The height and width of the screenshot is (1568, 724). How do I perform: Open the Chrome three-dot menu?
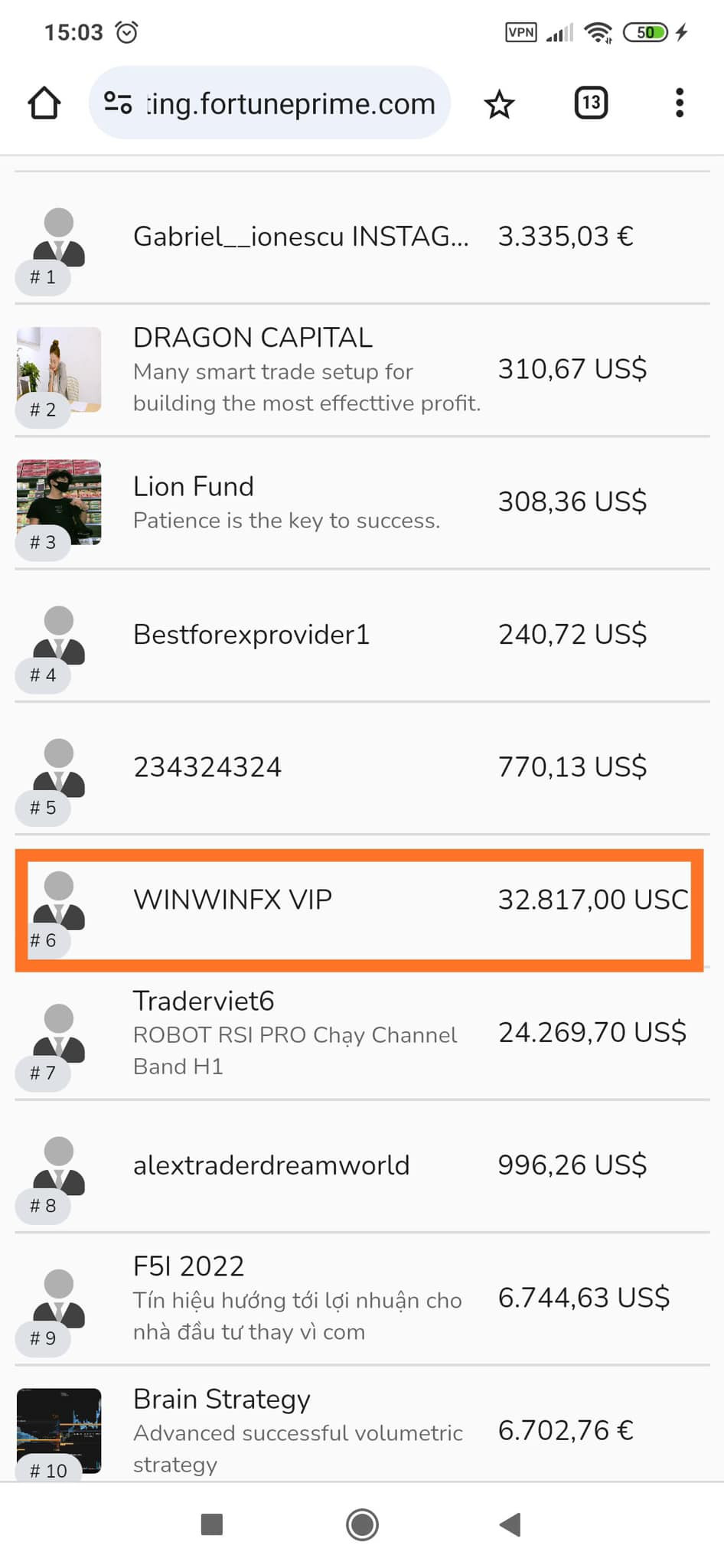point(678,103)
